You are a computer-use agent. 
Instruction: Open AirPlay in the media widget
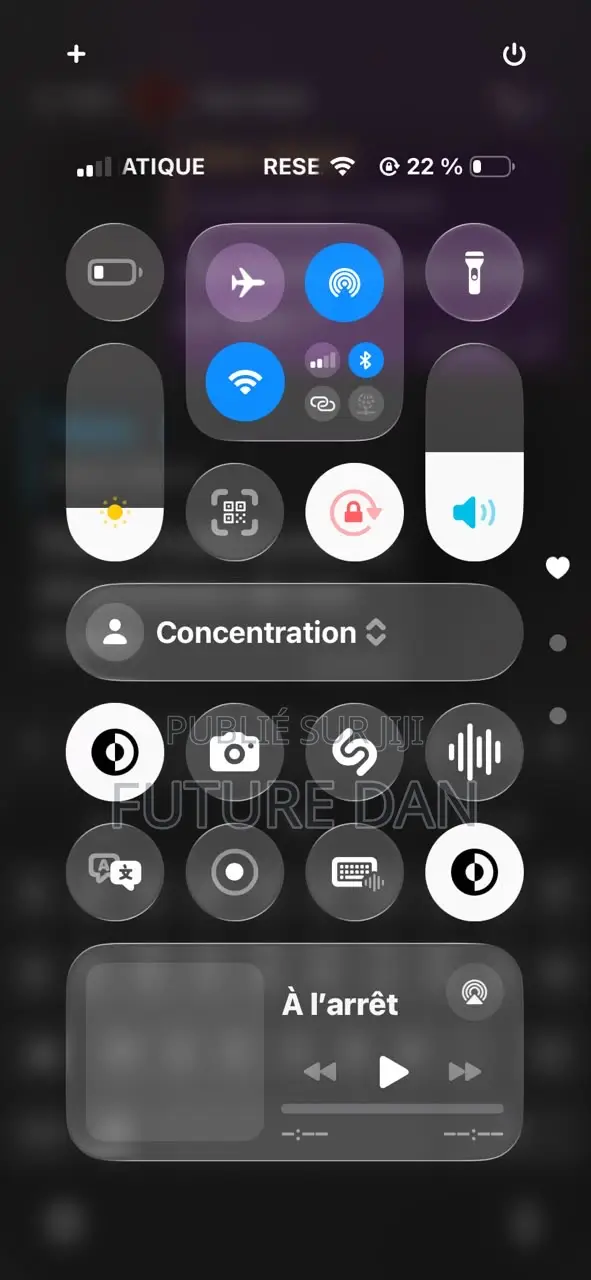point(474,992)
